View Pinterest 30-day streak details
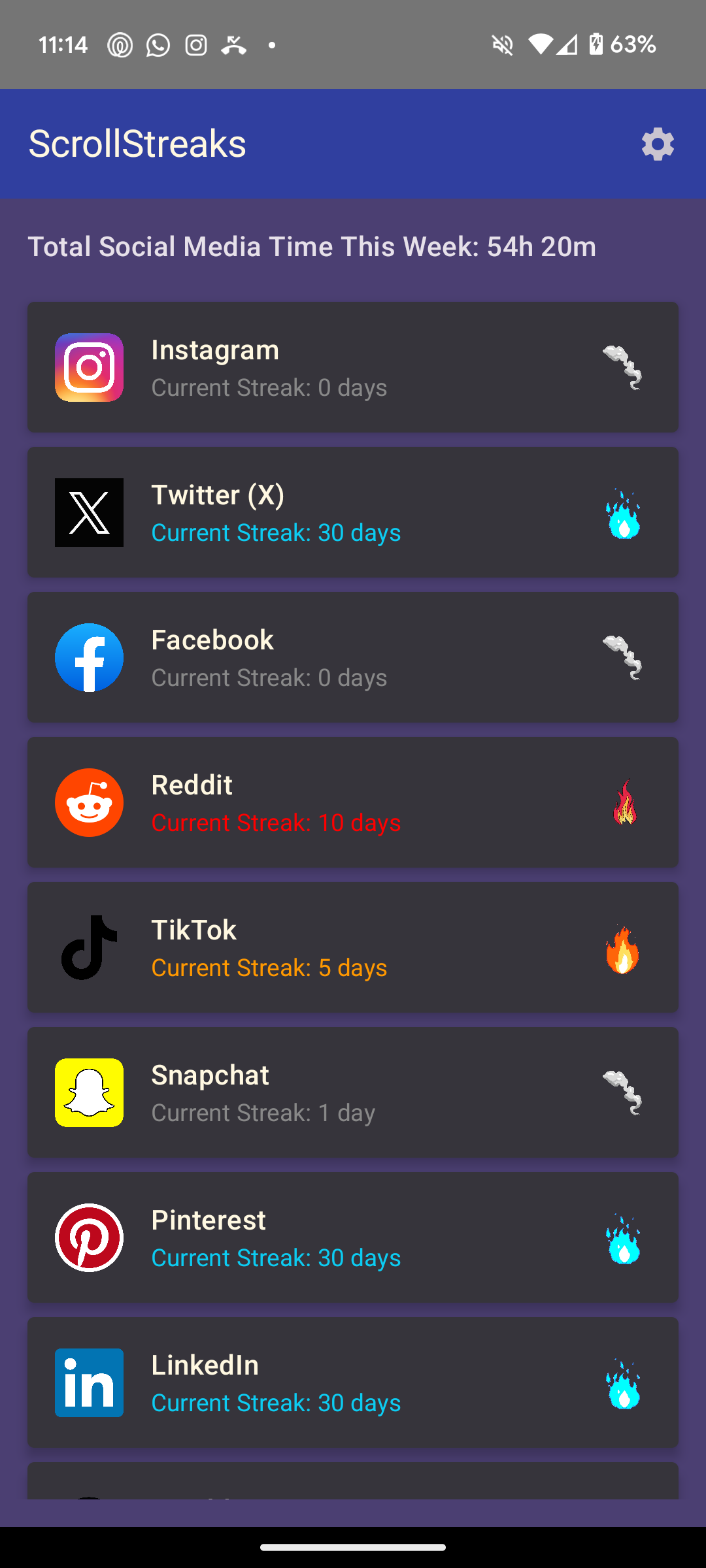The width and height of the screenshot is (706, 1568). [353, 1237]
